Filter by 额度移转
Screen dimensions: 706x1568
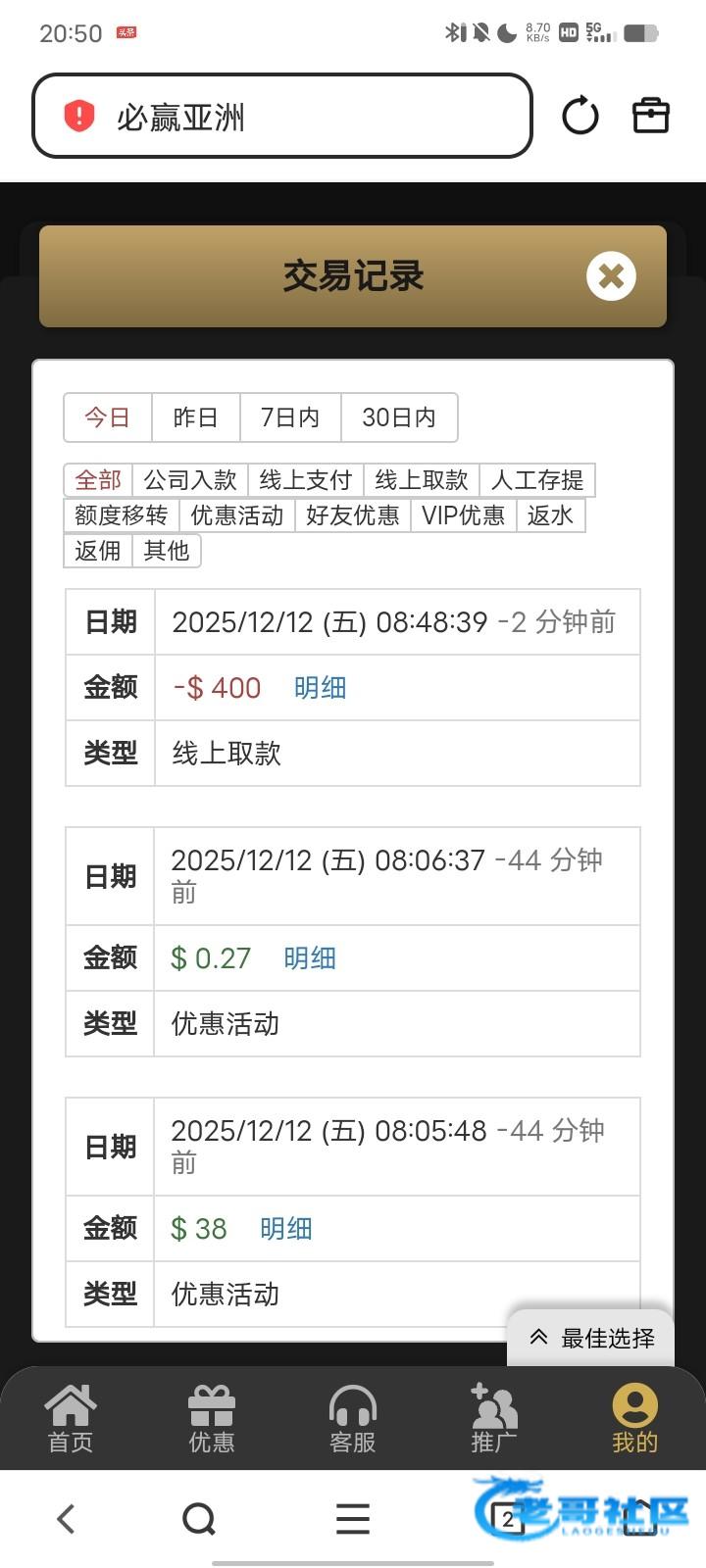coord(122,515)
